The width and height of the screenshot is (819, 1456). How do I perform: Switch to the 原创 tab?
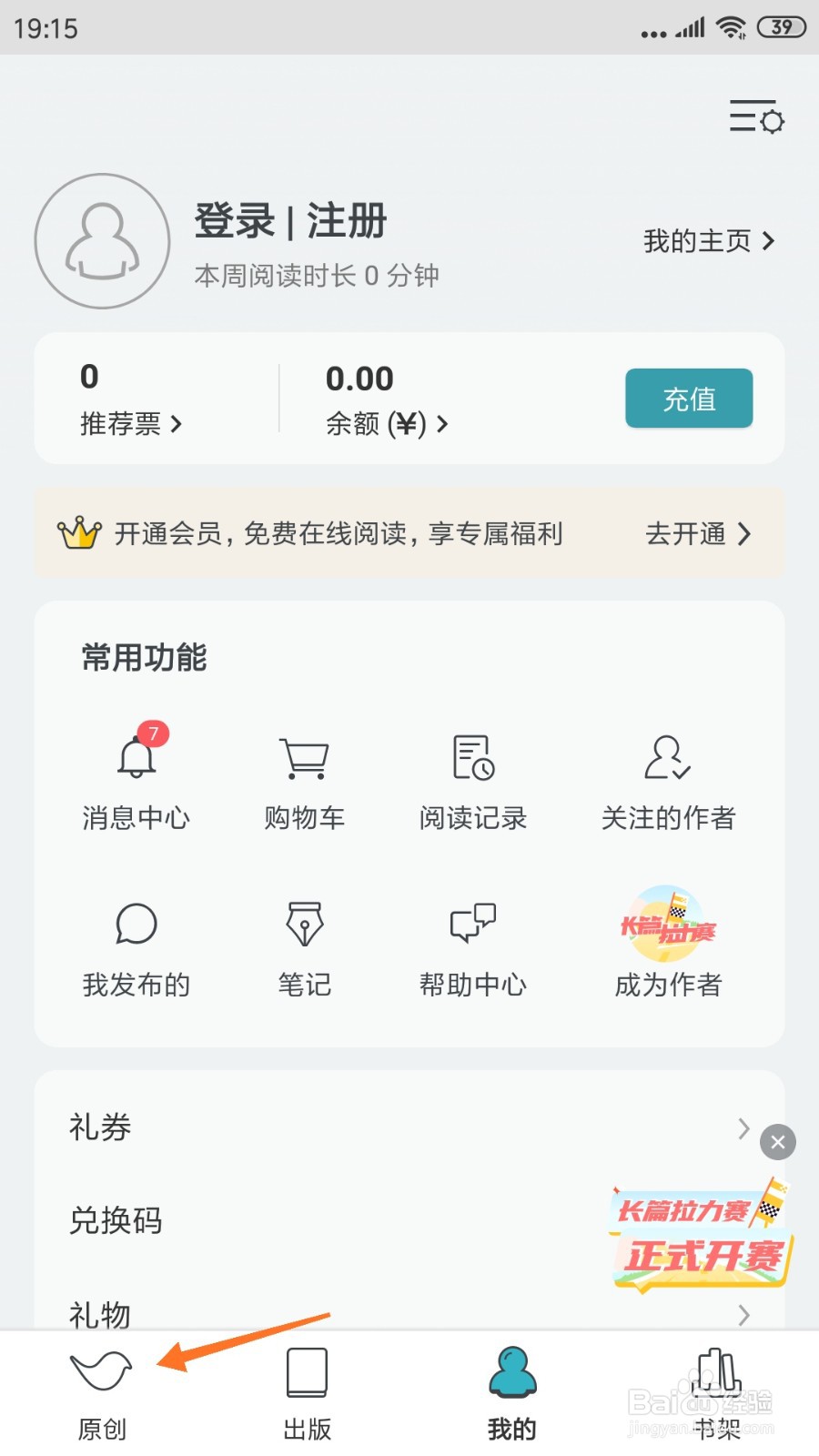coord(102,1392)
